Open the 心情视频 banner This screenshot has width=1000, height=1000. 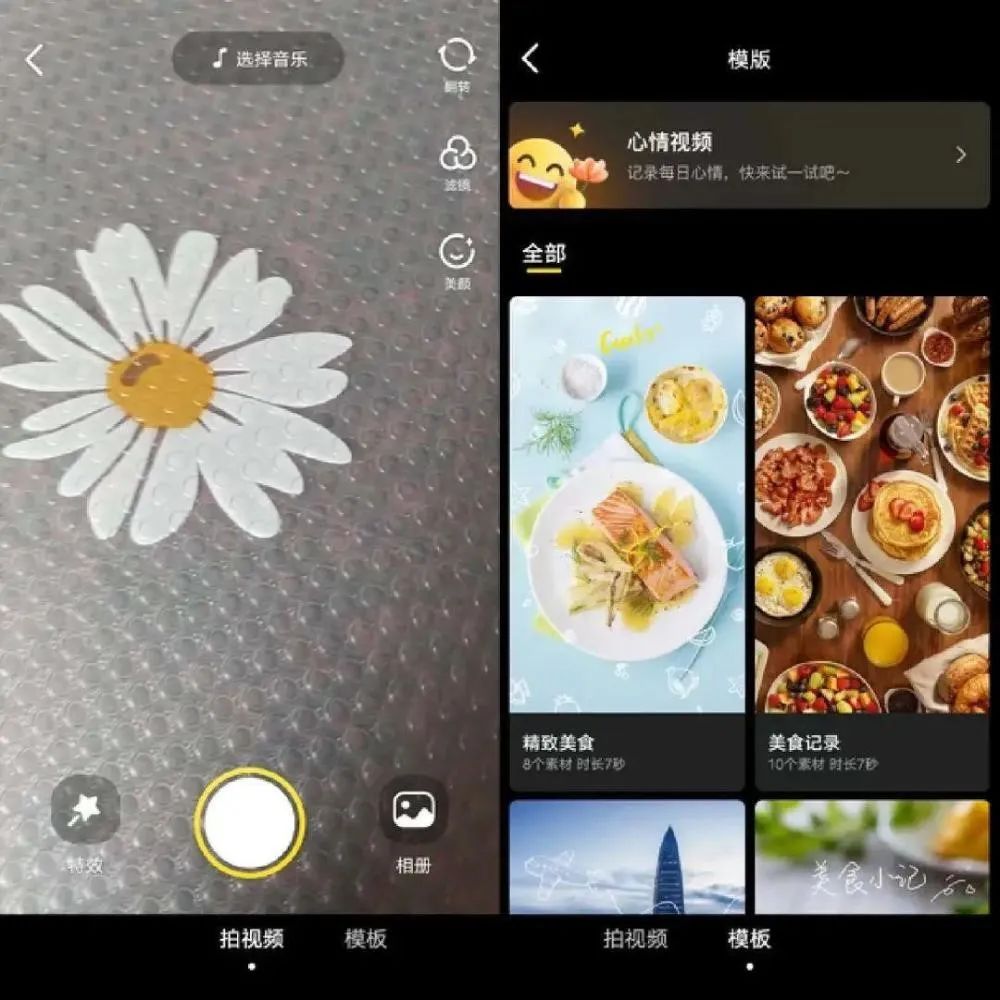[748, 155]
